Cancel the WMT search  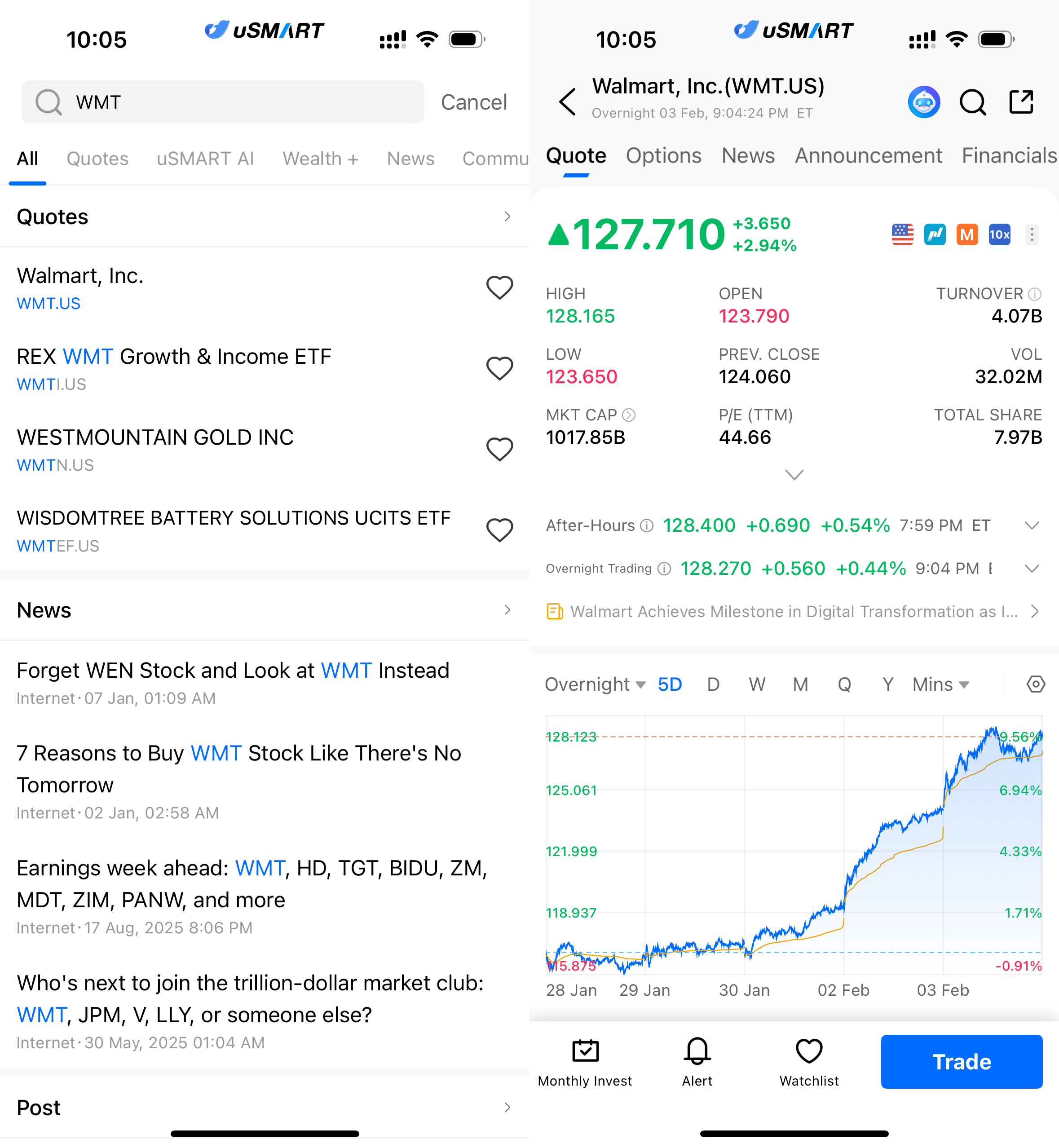473,102
